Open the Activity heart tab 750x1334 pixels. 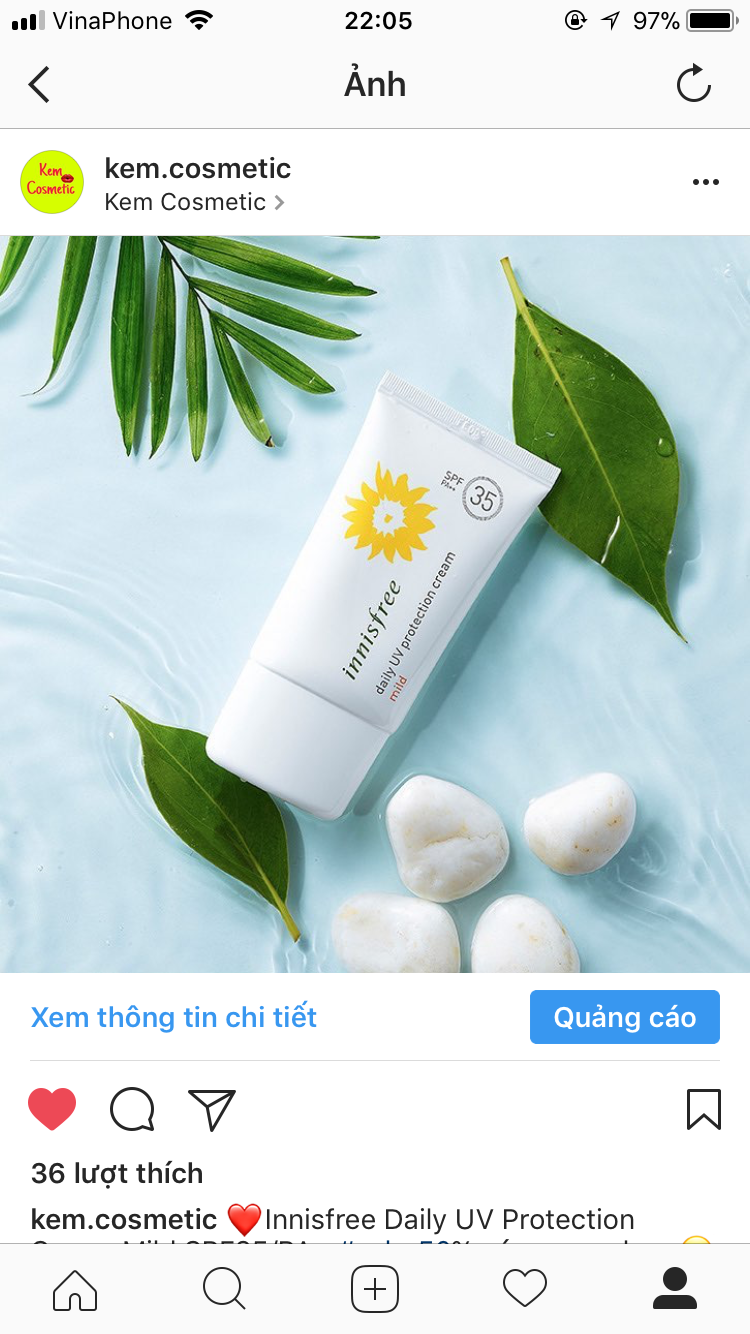coord(525,1288)
